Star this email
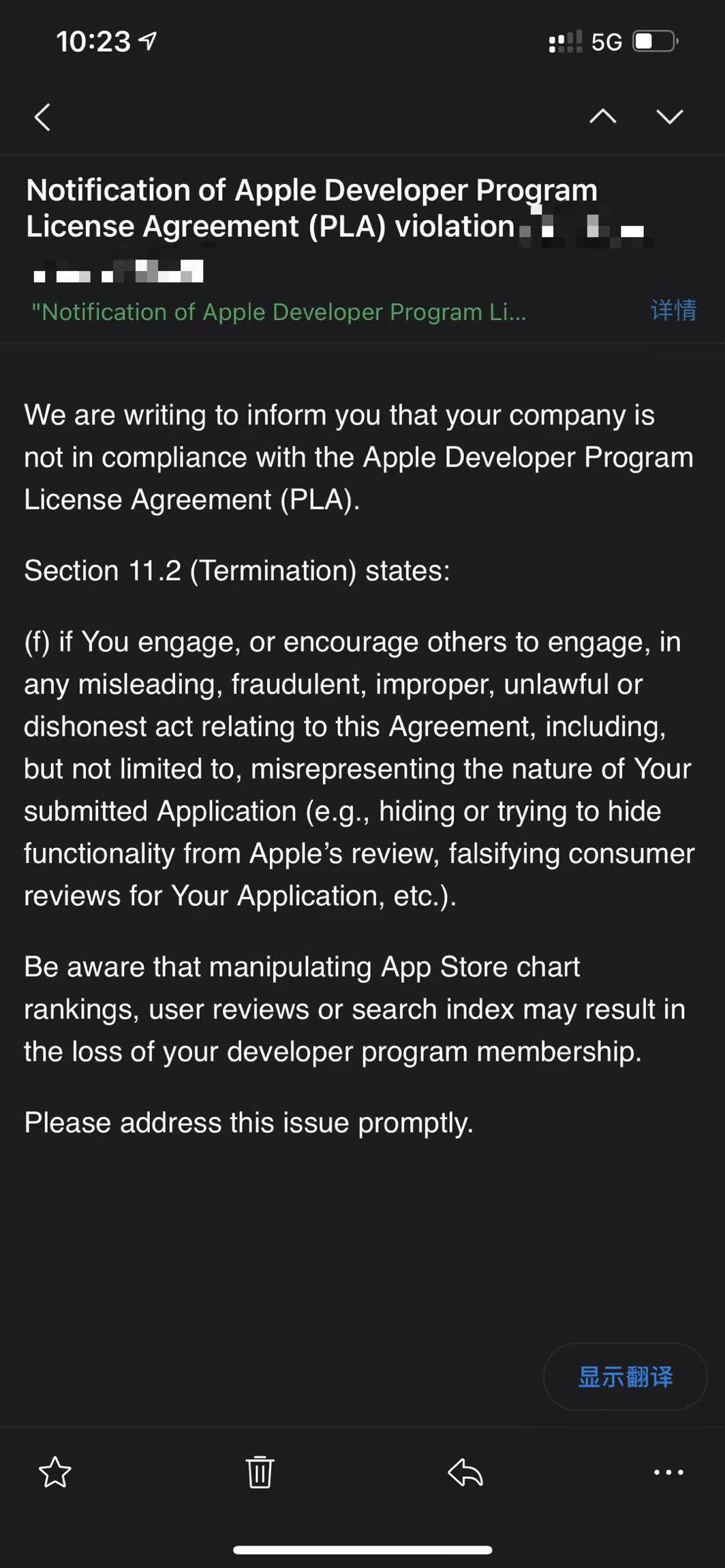The image size is (725, 1568). pyautogui.click(x=55, y=1472)
